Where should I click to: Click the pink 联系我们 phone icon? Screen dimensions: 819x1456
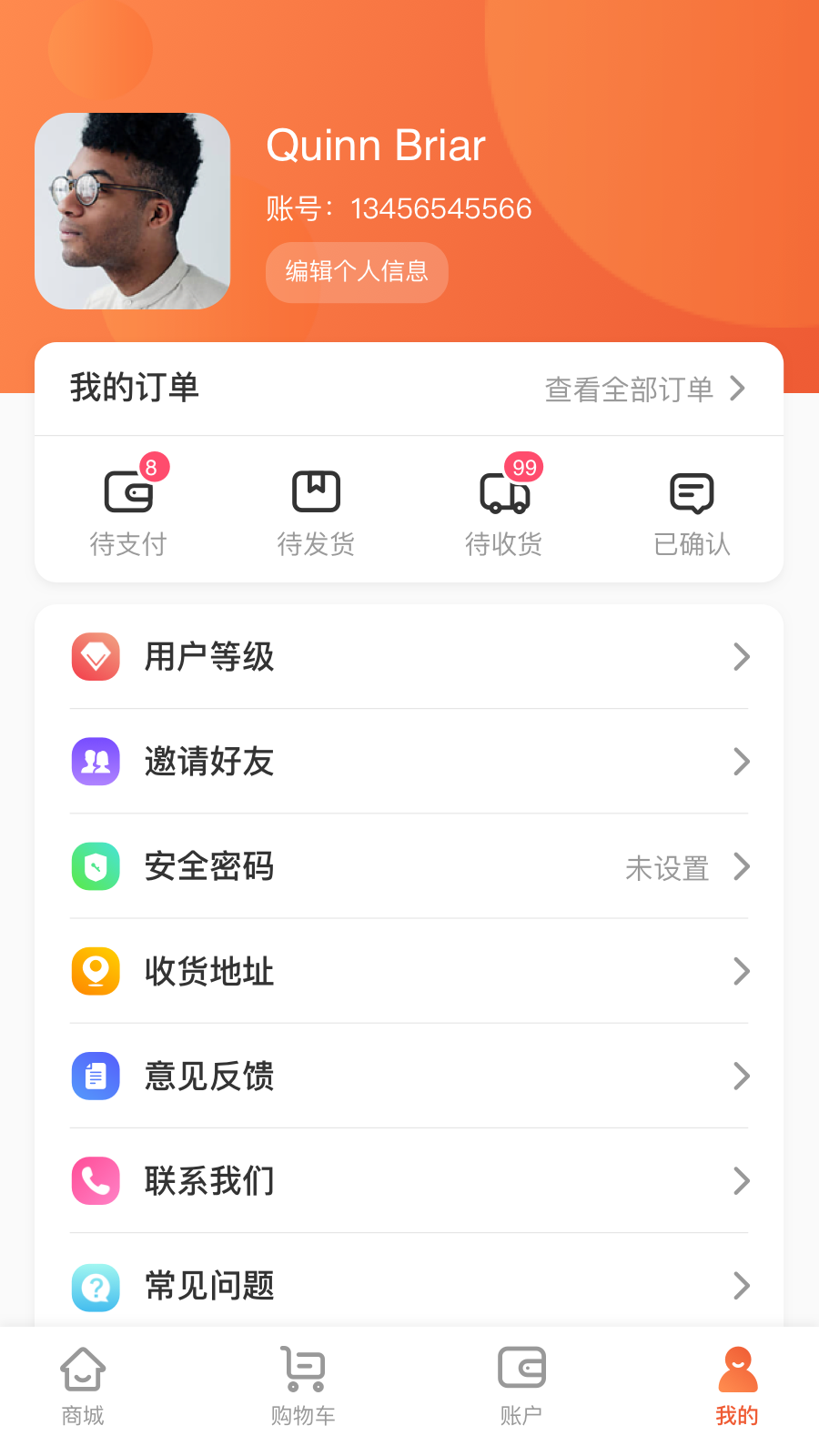pyautogui.click(x=95, y=1181)
